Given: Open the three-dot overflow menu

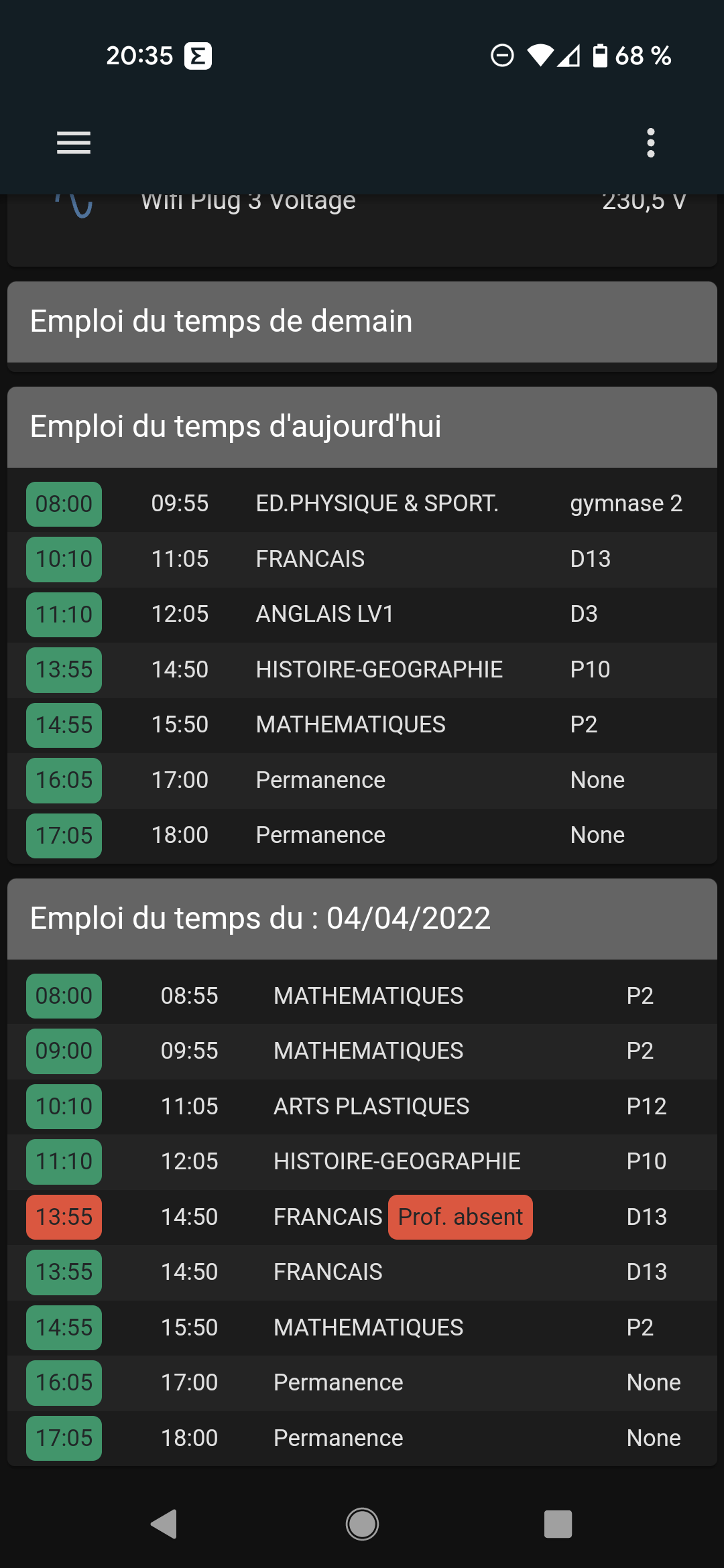Looking at the screenshot, I should (650, 143).
